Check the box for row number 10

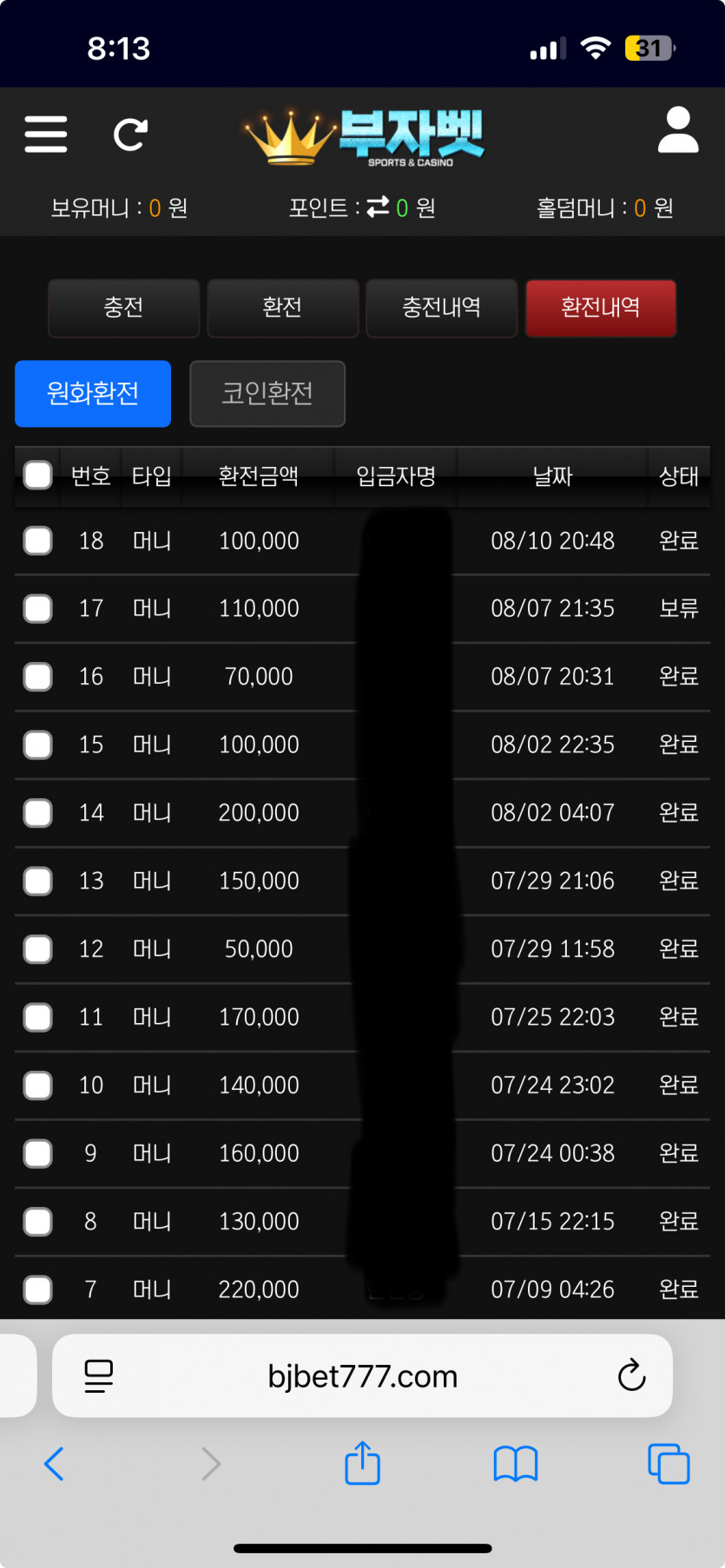[x=38, y=1086]
